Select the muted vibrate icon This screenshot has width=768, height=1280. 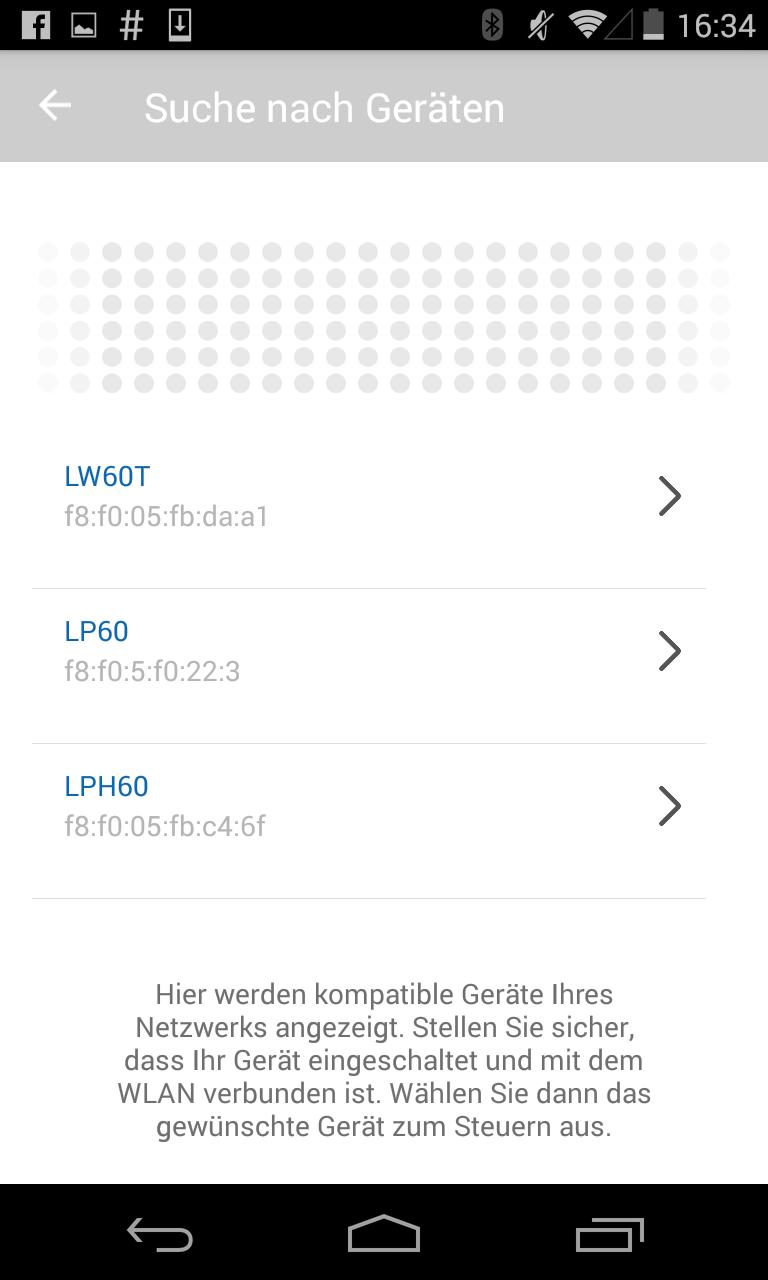point(539,24)
